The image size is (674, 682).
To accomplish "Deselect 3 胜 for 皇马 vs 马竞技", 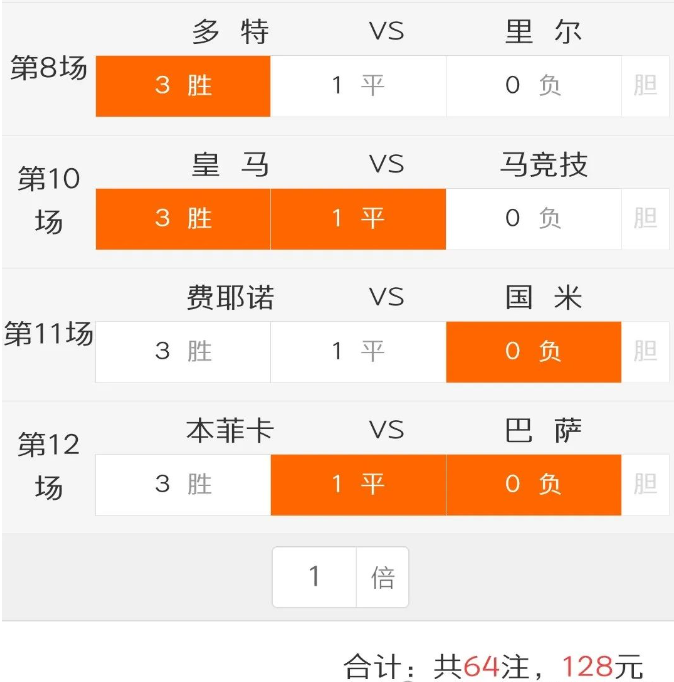I will click(183, 219).
